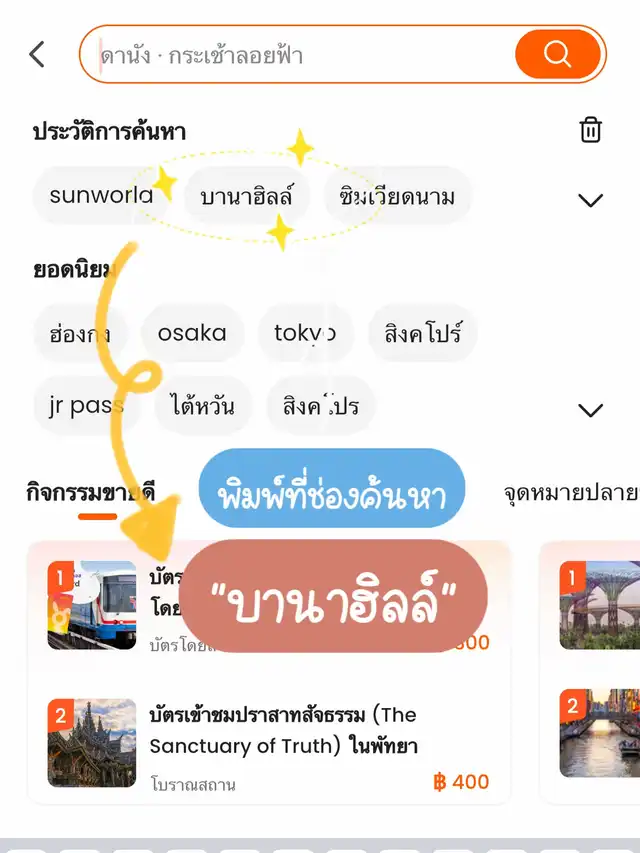Search for ไต้หวัน via its chip
The width and height of the screenshot is (640, 853).
point(203,406)
